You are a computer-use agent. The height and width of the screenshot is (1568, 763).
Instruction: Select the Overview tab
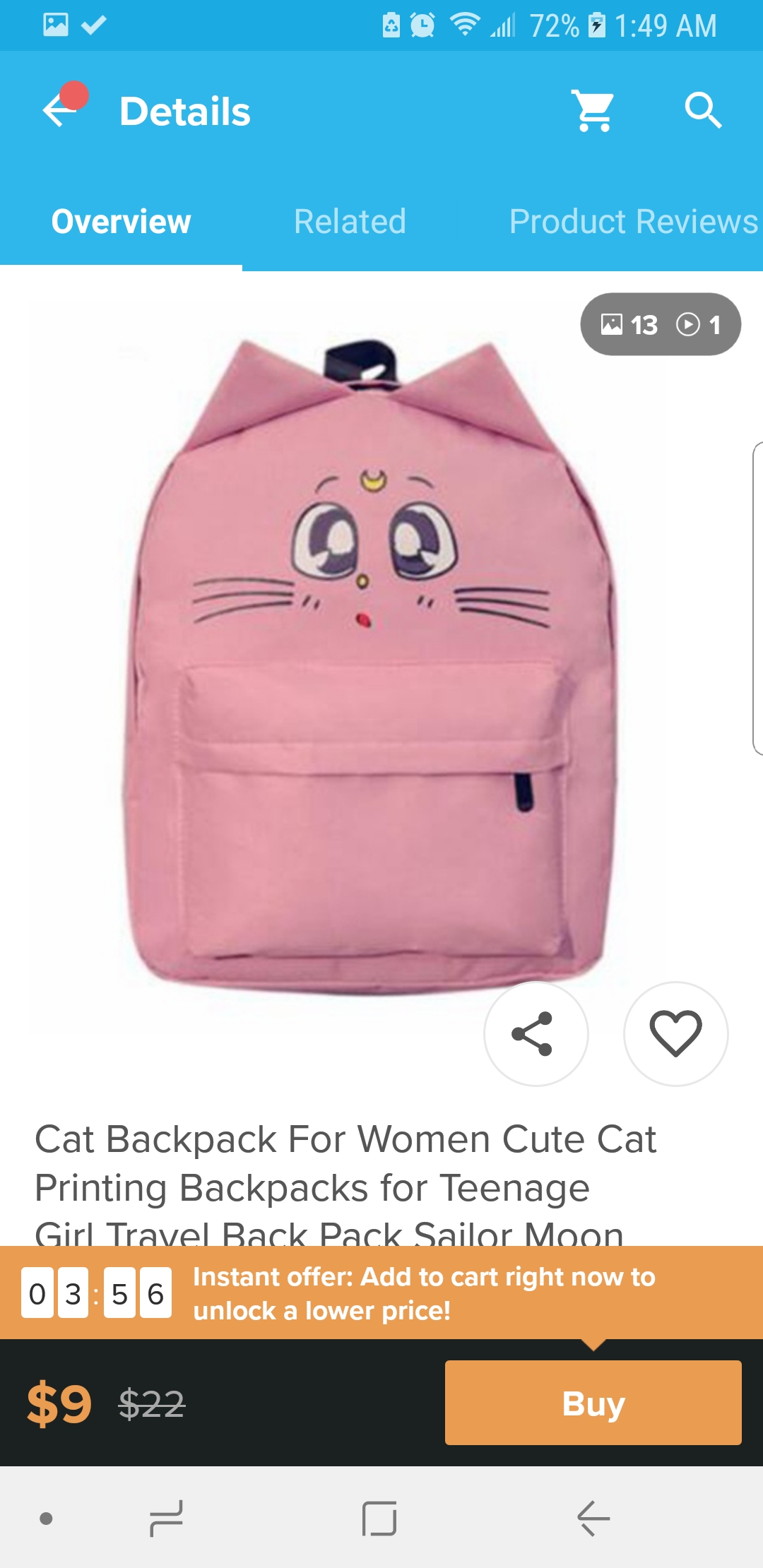click(x=121, y=221)
